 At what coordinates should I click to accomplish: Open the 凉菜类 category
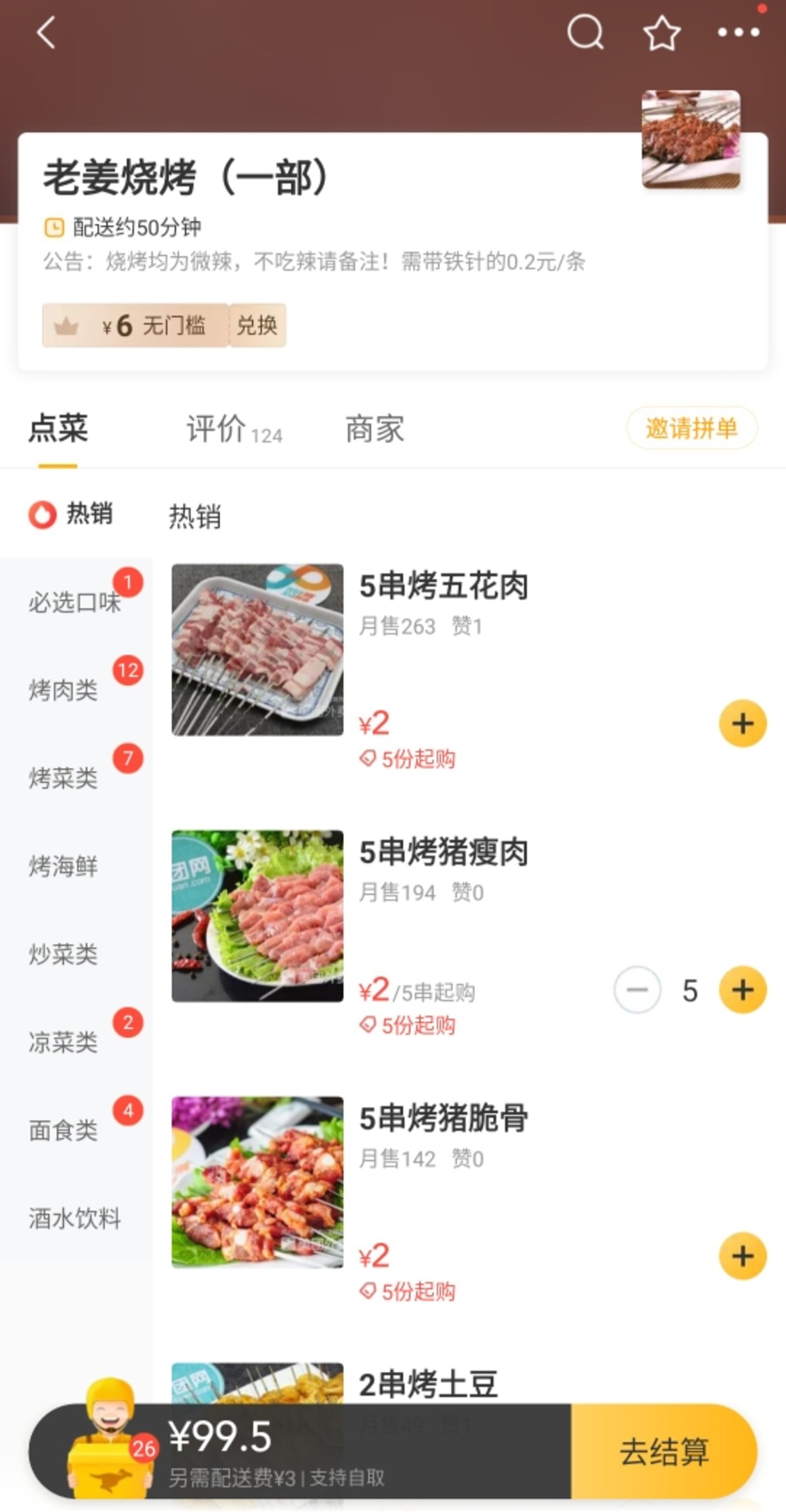click(64, 1042)
